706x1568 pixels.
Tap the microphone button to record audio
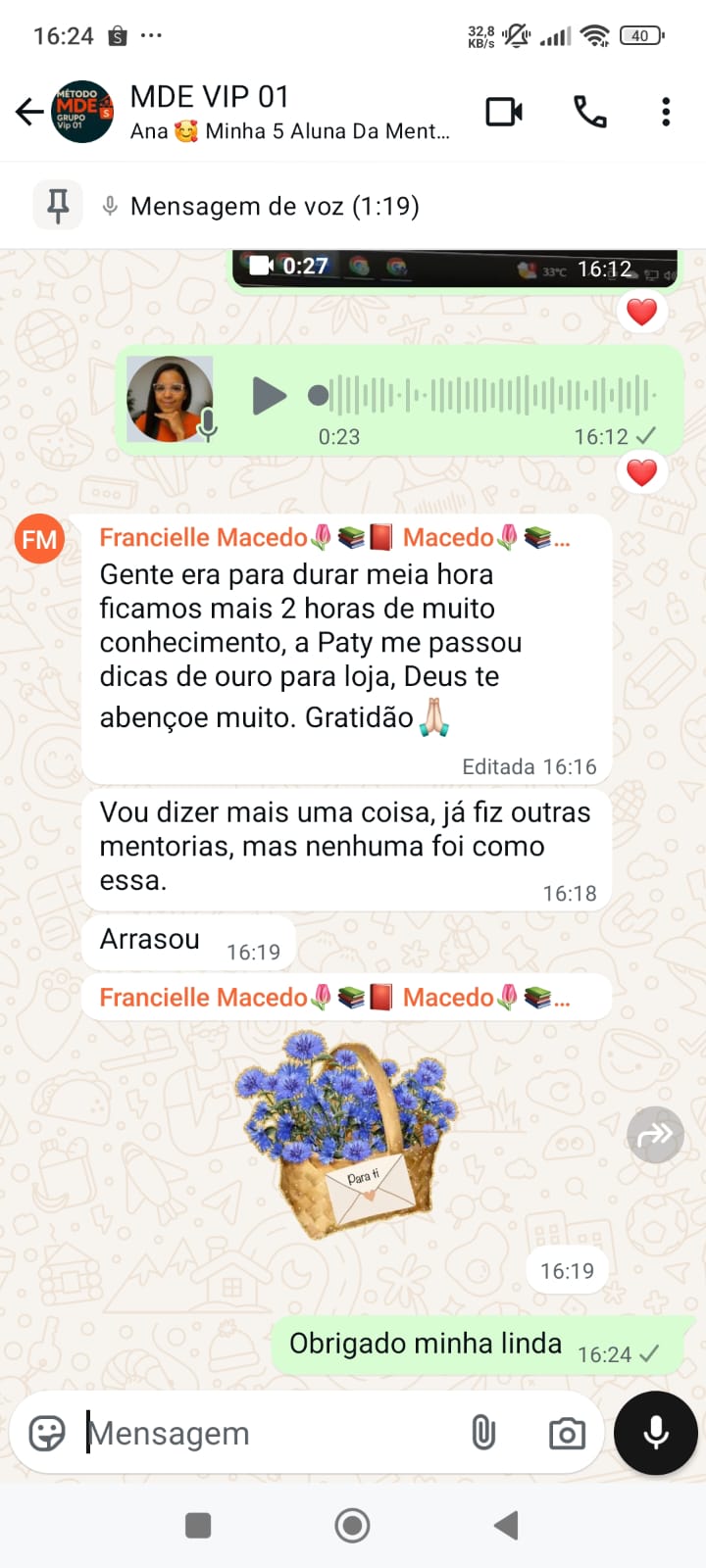pyautogui.click(x=654, y=1433)
